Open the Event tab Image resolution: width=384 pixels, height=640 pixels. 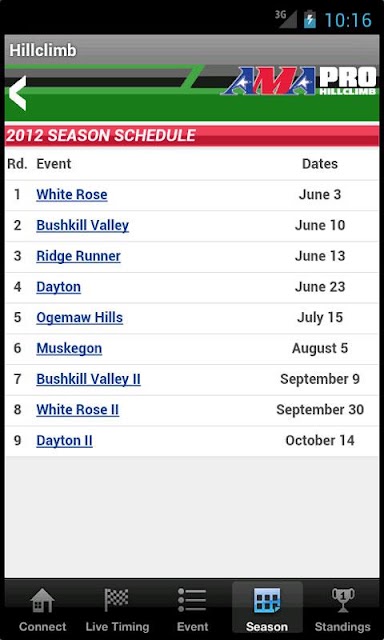pyautogui.click(x=192, y=609)
